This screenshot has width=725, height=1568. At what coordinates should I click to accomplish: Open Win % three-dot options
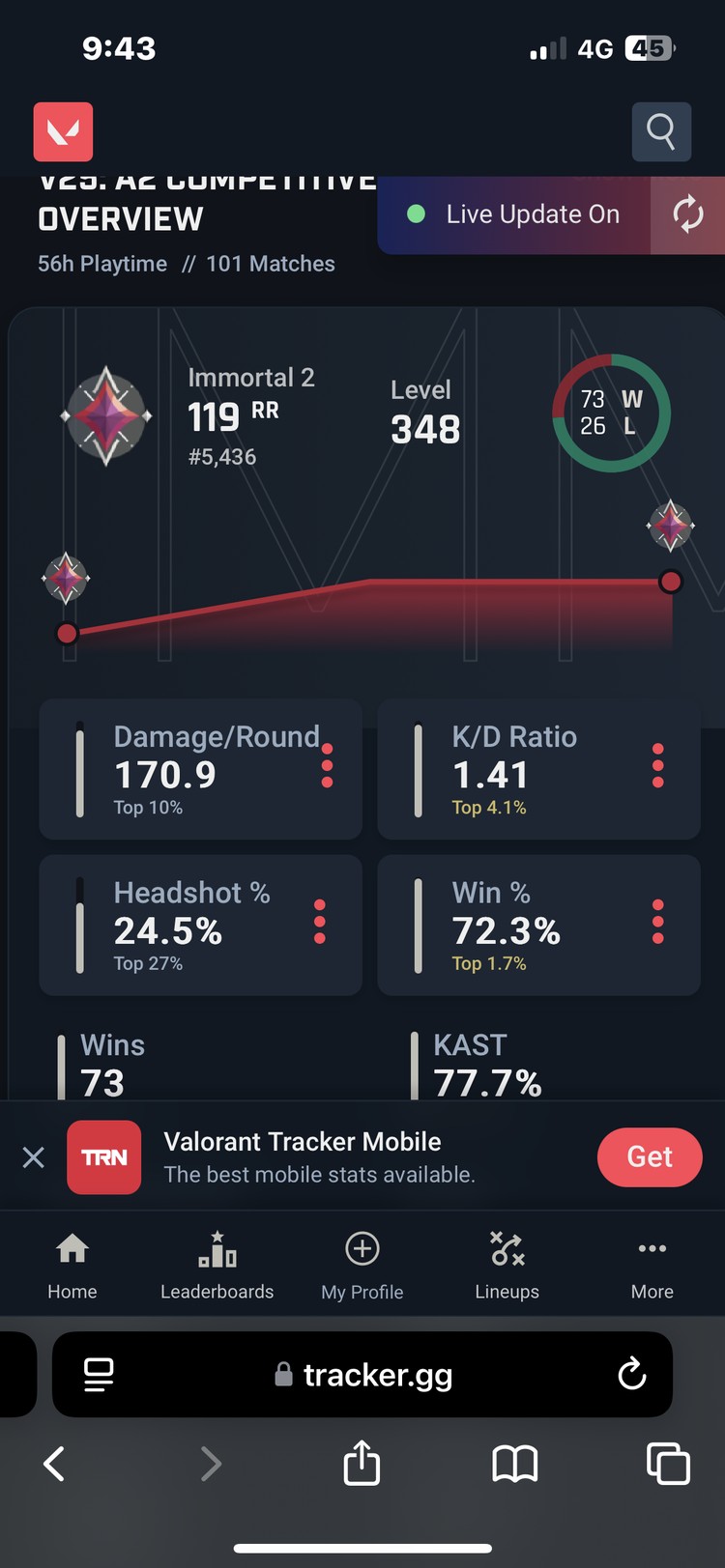658,922
